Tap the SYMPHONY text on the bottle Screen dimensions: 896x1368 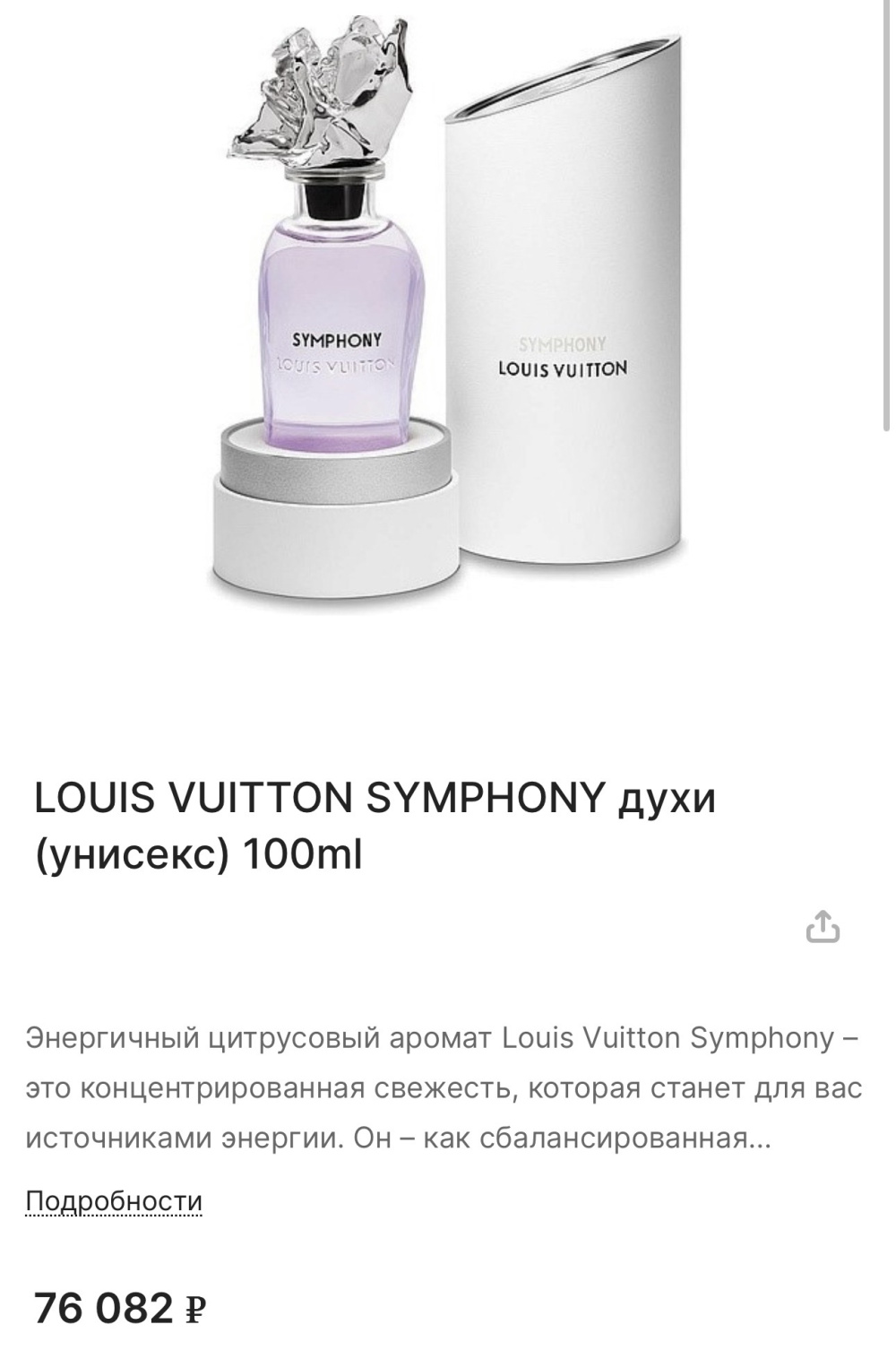click(x=339, y=341)
